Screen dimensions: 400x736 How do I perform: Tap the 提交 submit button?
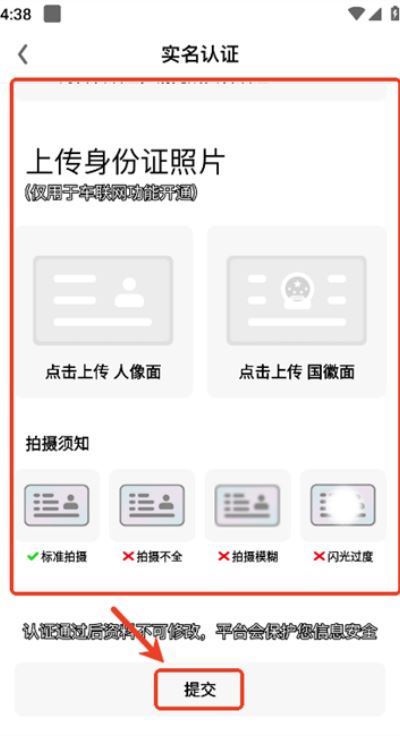tap(200, 689)
